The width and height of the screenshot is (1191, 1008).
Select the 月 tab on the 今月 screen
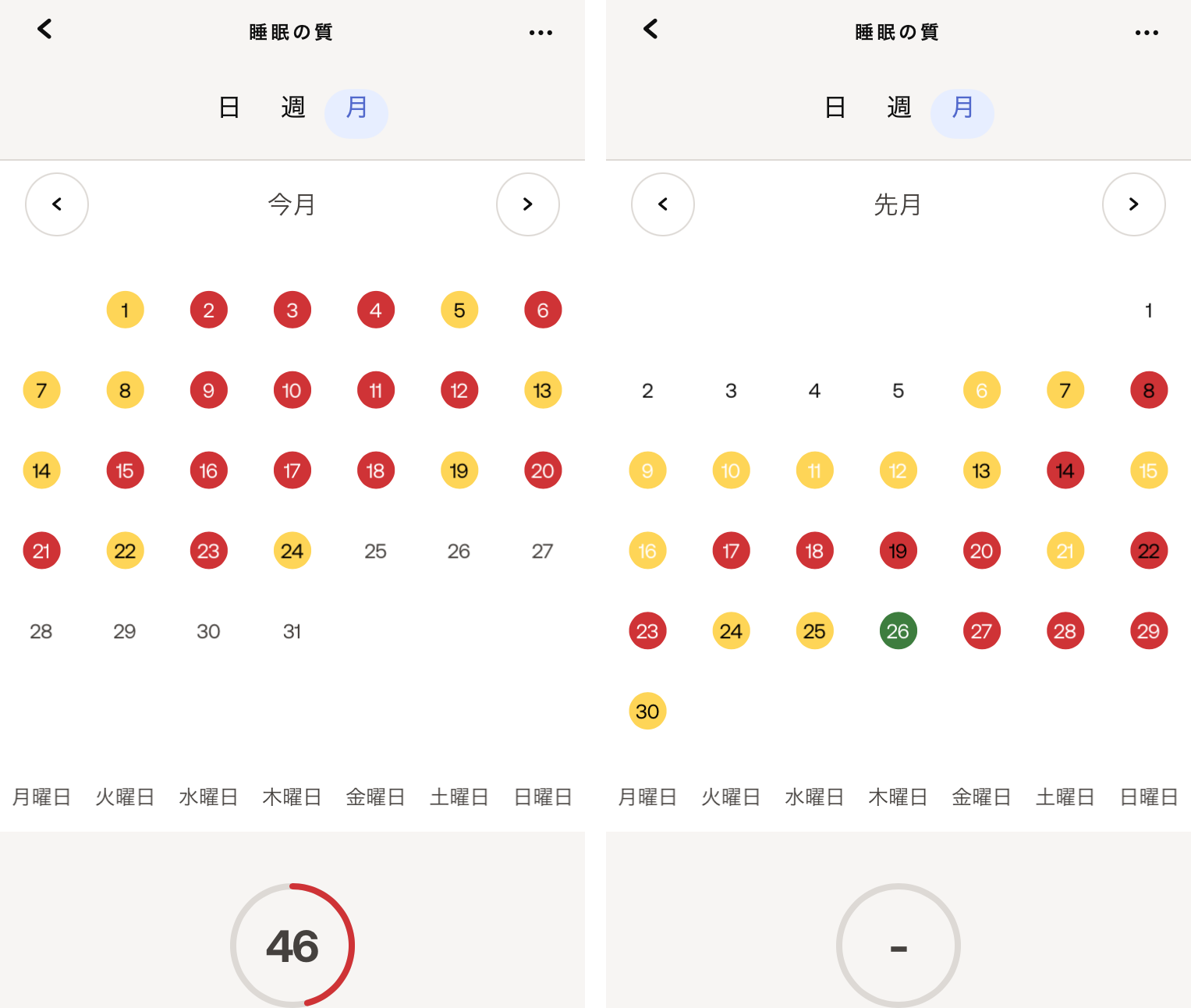click(356, 108)
